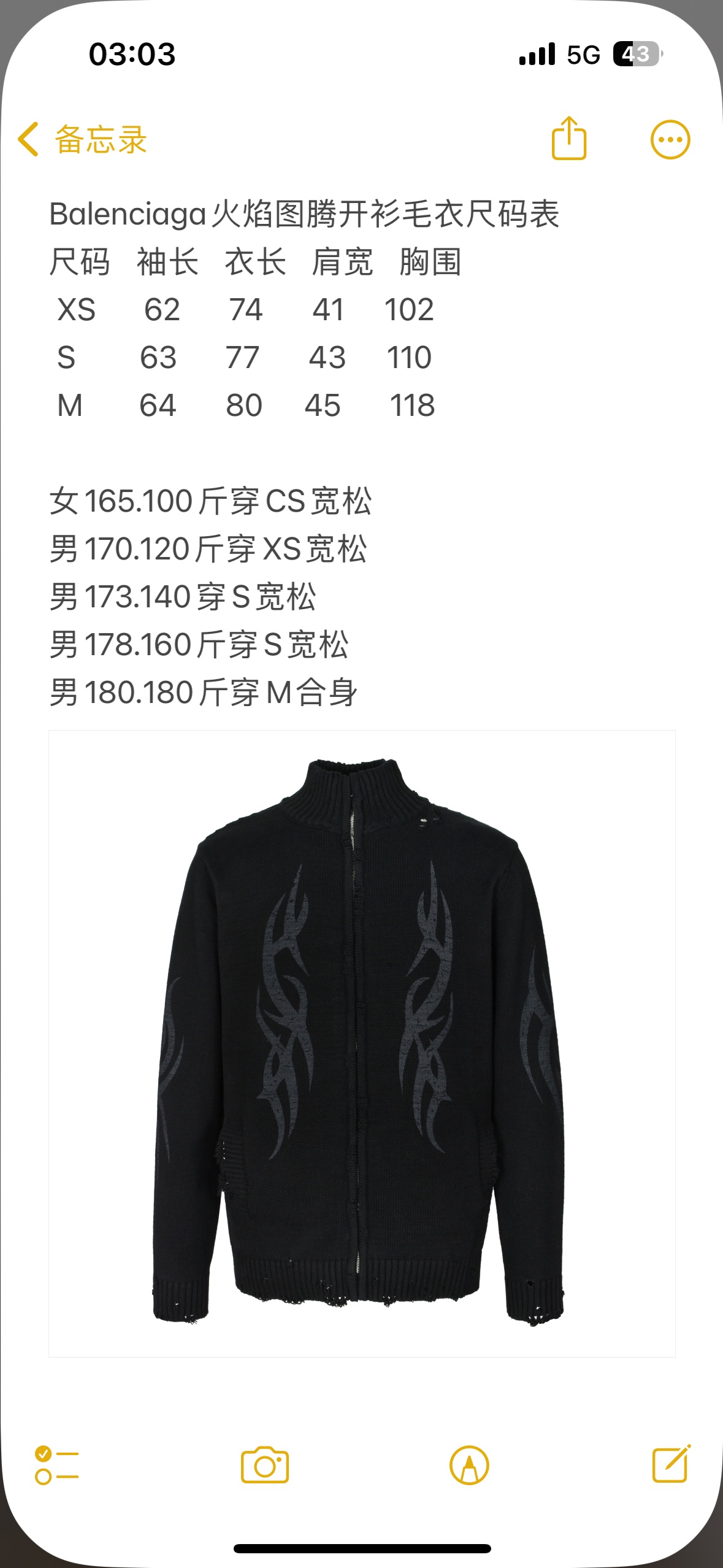Add a checklist to the note

pyautogui.click(x=56, y=1465)
